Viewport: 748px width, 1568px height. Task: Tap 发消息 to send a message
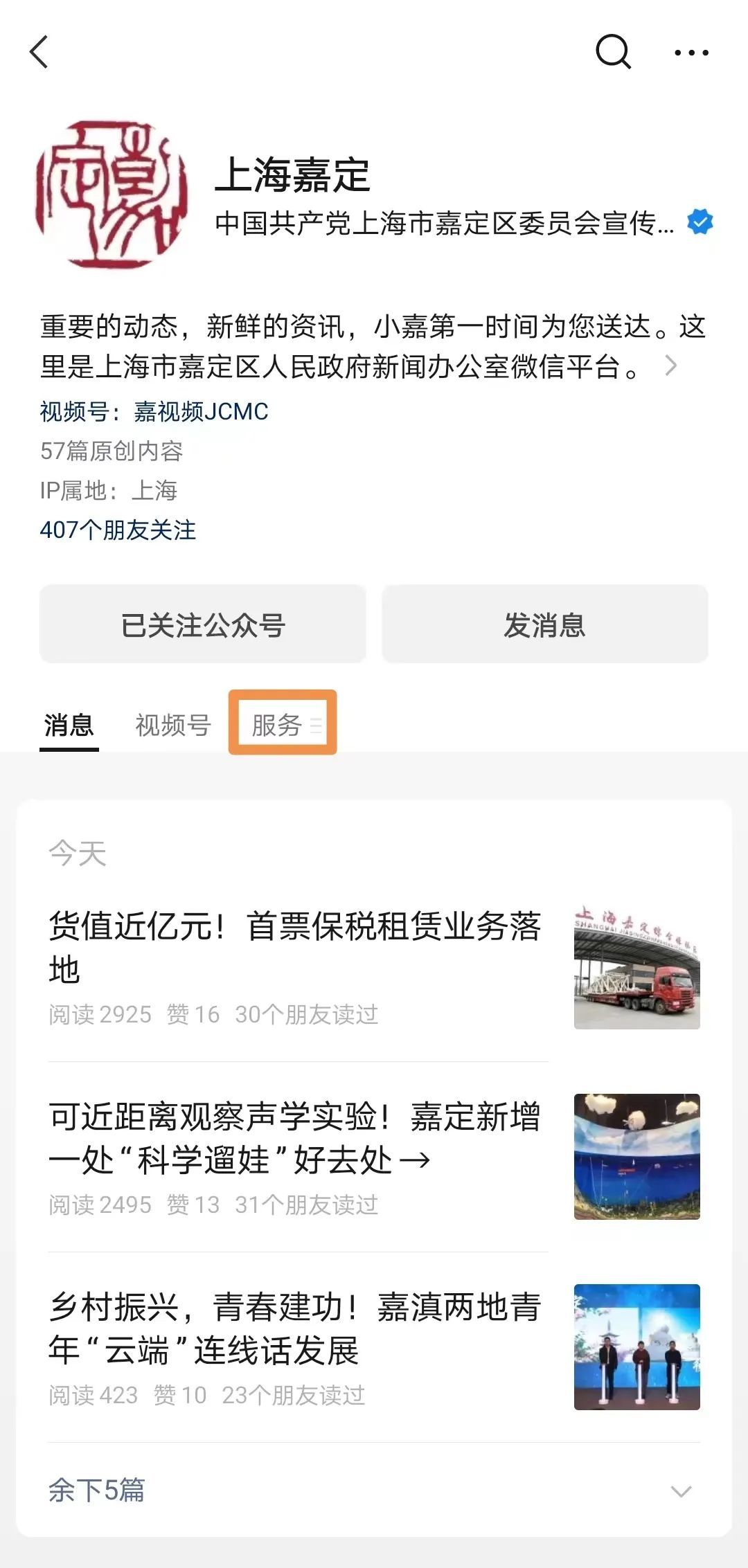(545, 624)
